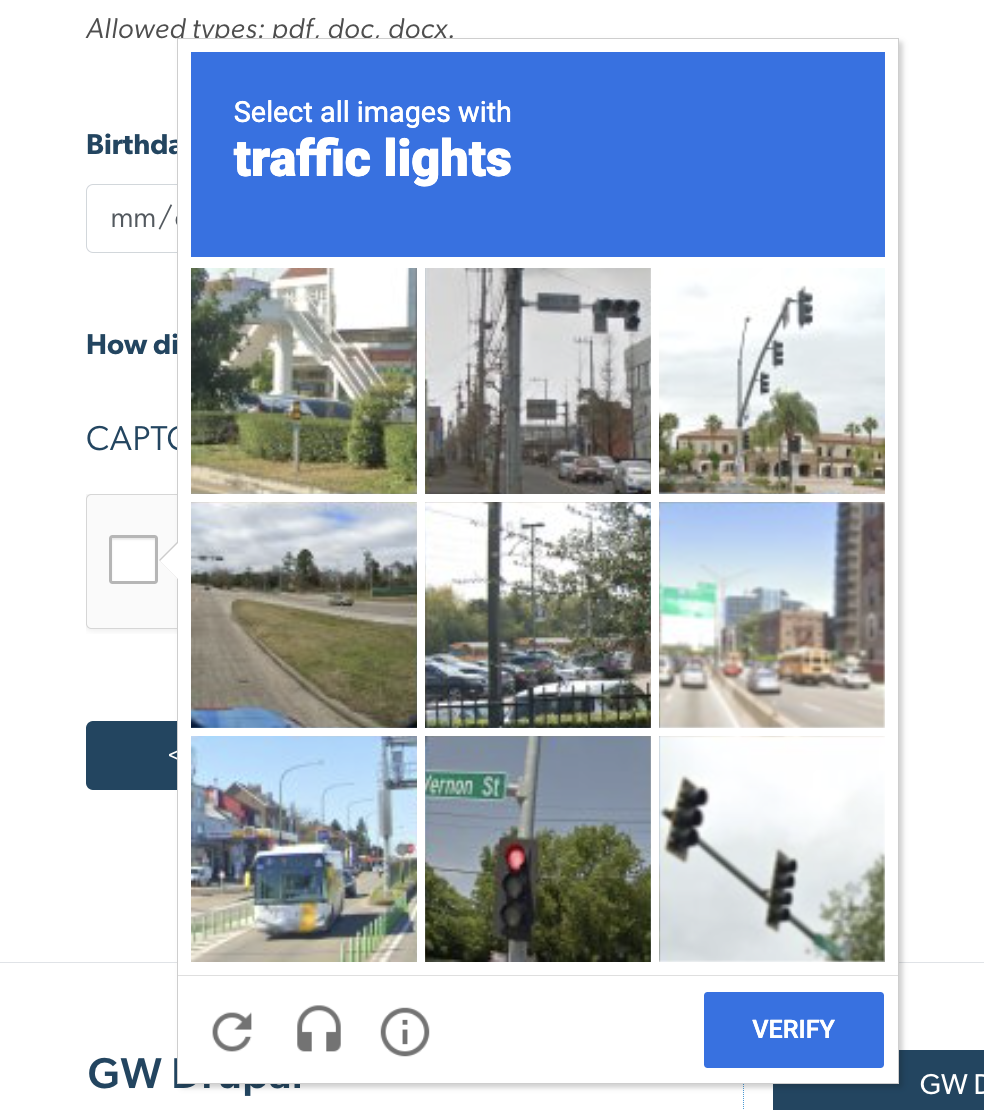Screen dimensions: 984x1110
Task: Select the footbridge staircase image
Action: point(304,380)
